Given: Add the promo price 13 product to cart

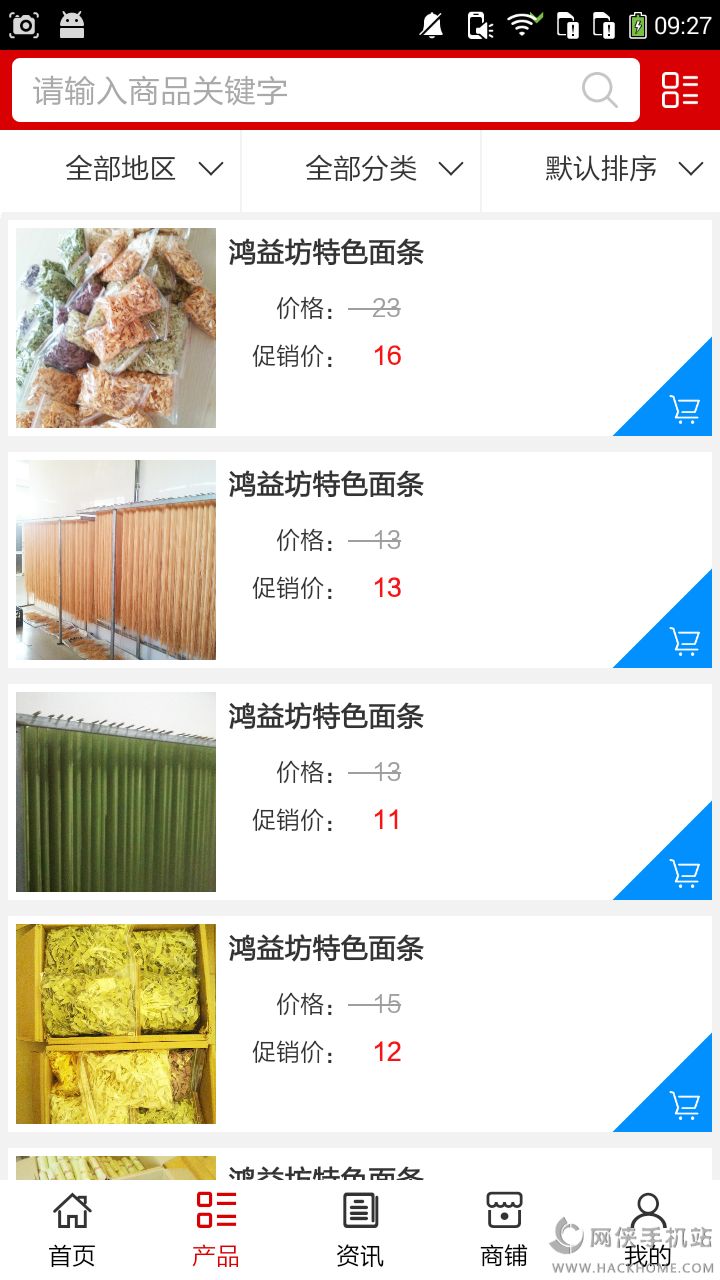Looking at the screenshot, I should (684, 640).
